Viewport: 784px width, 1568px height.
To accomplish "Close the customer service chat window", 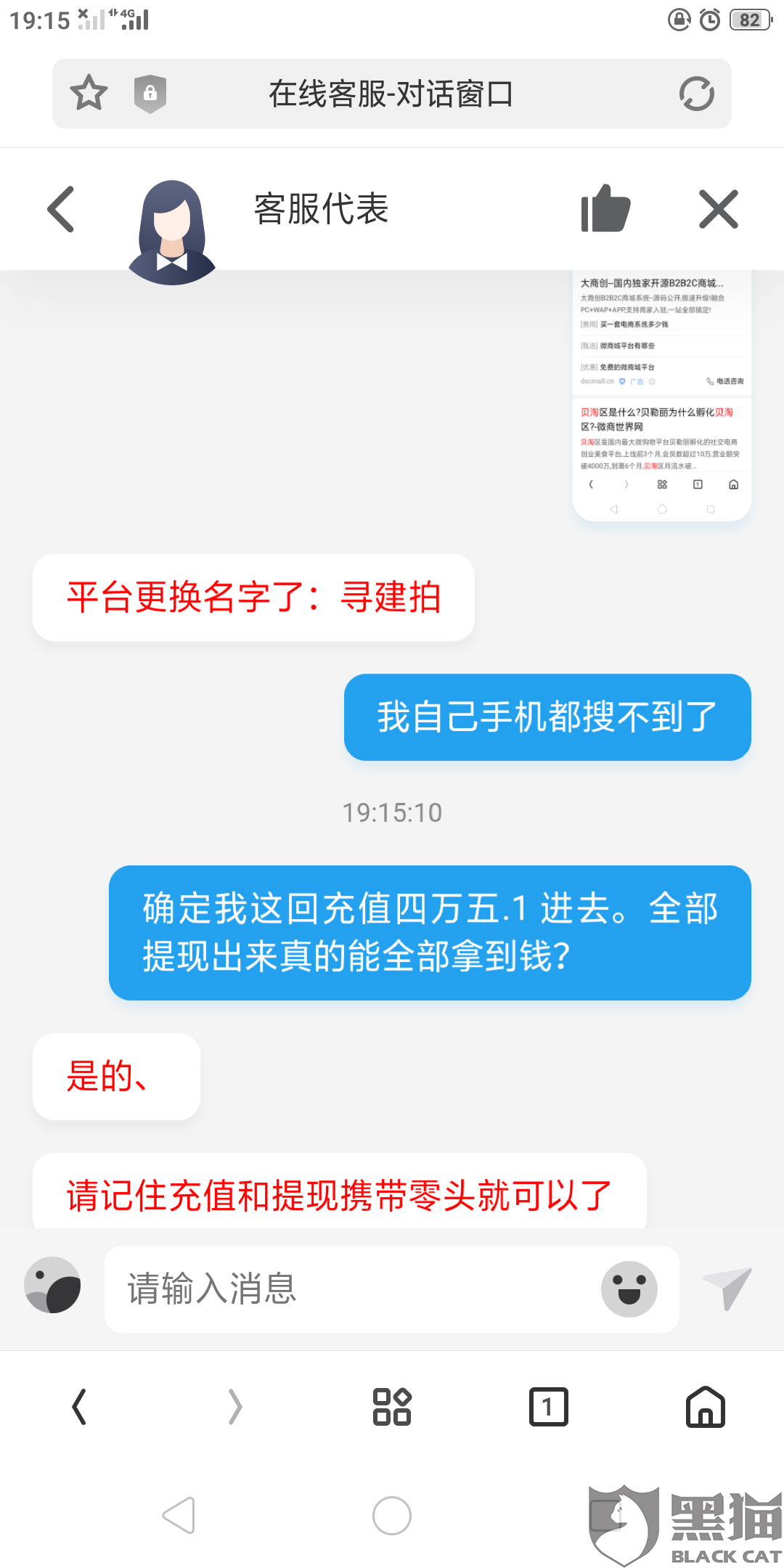I will click(719, 209).
